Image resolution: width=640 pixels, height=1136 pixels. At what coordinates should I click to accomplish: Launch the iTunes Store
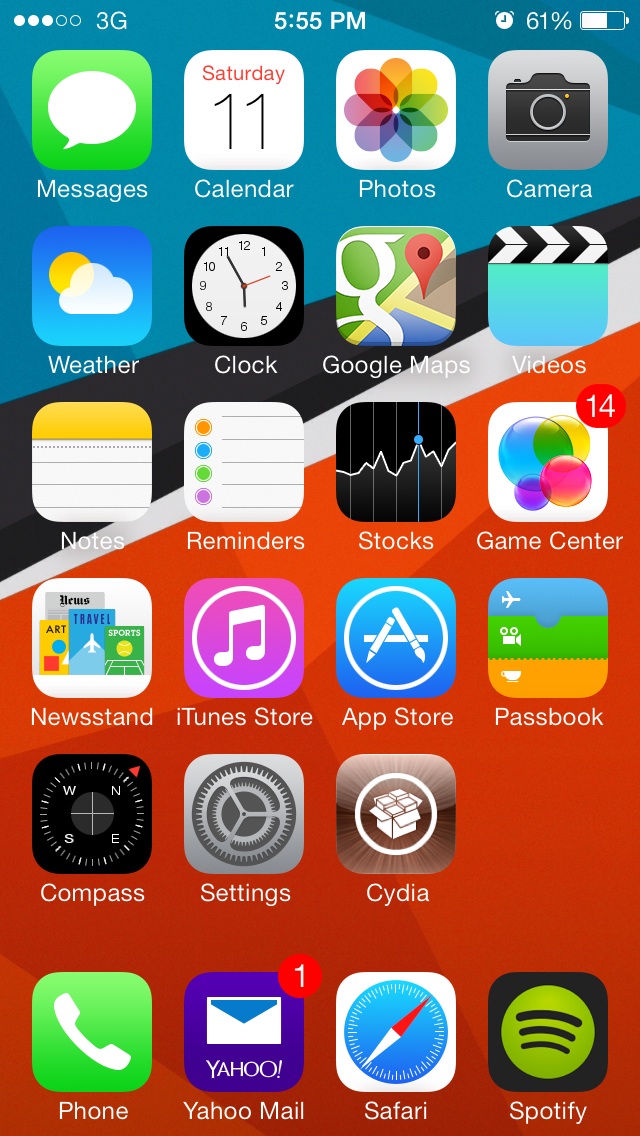(244, 638)
